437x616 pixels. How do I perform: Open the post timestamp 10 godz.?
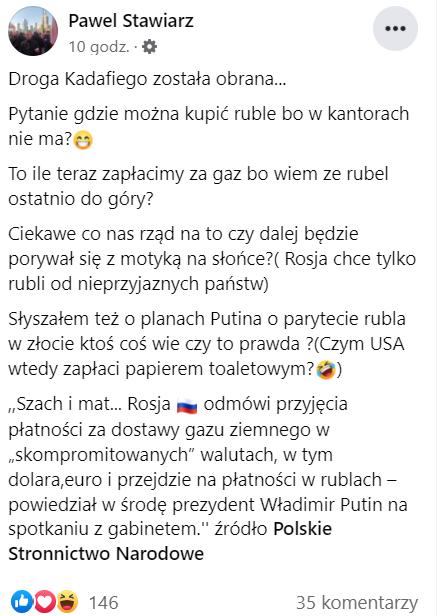click(99, 47)
